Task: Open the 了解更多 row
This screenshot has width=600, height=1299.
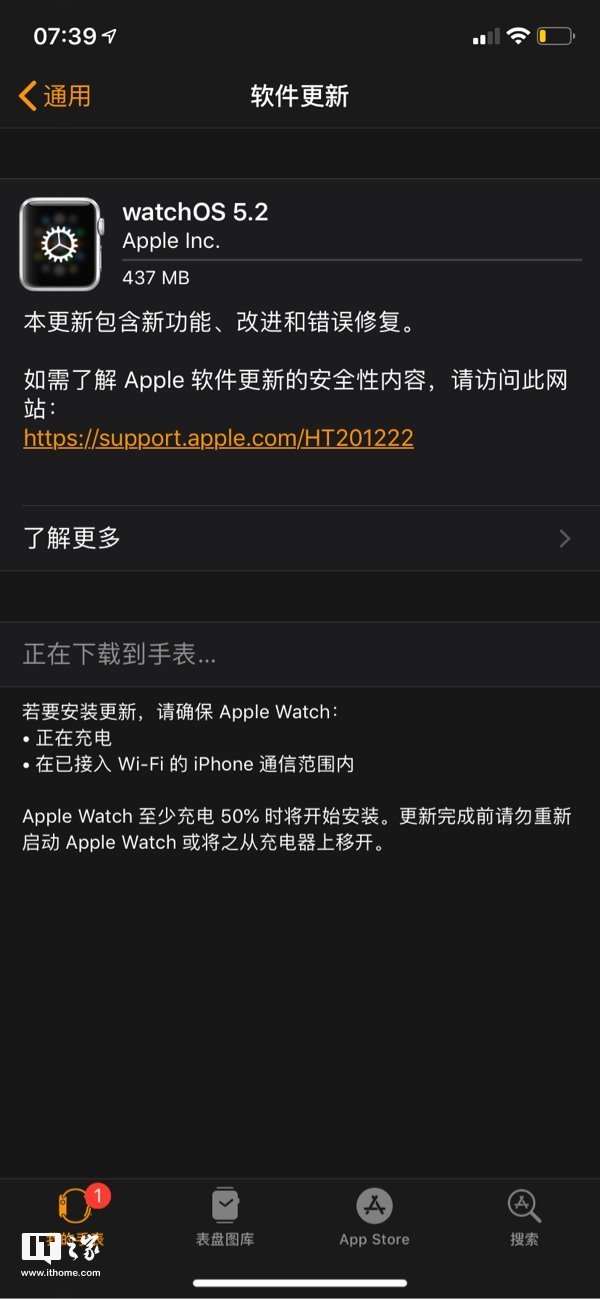Action: click(300, 538)
